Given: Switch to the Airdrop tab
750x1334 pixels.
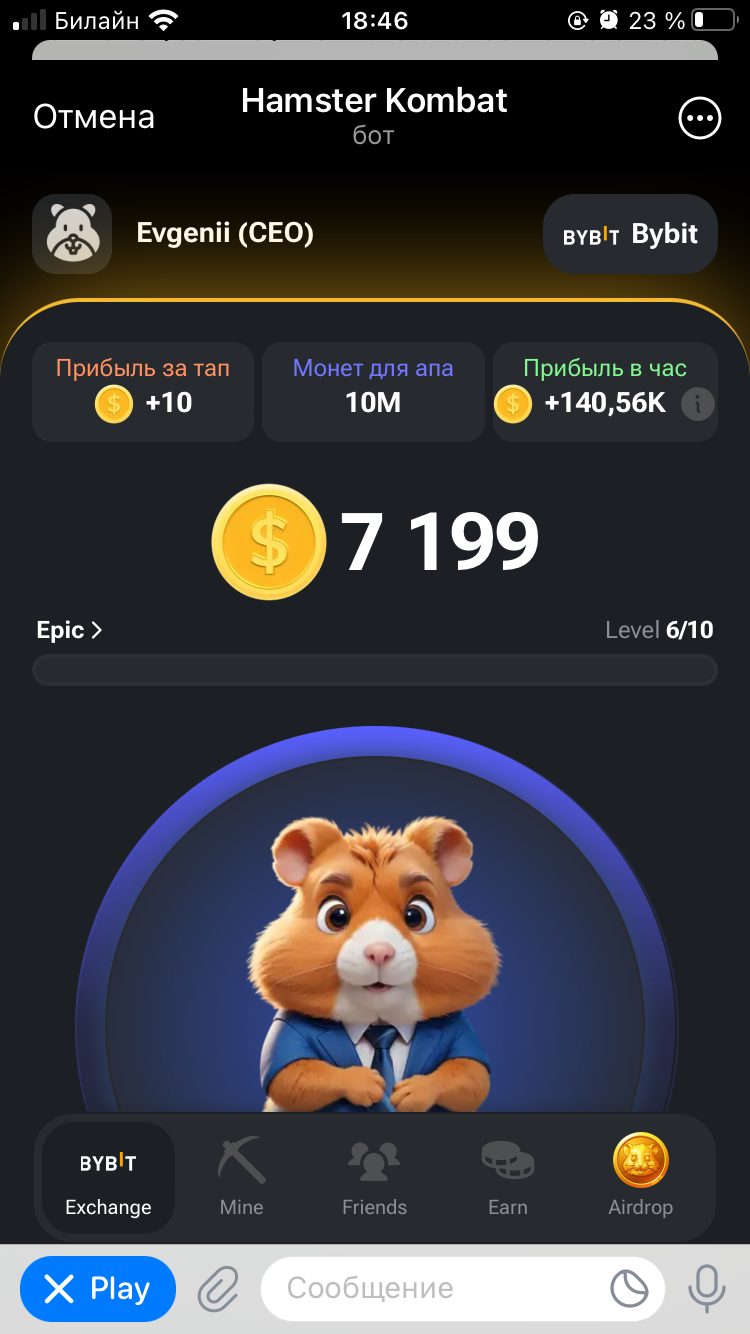Looking at the screenshot, I should click(640, 1176).
